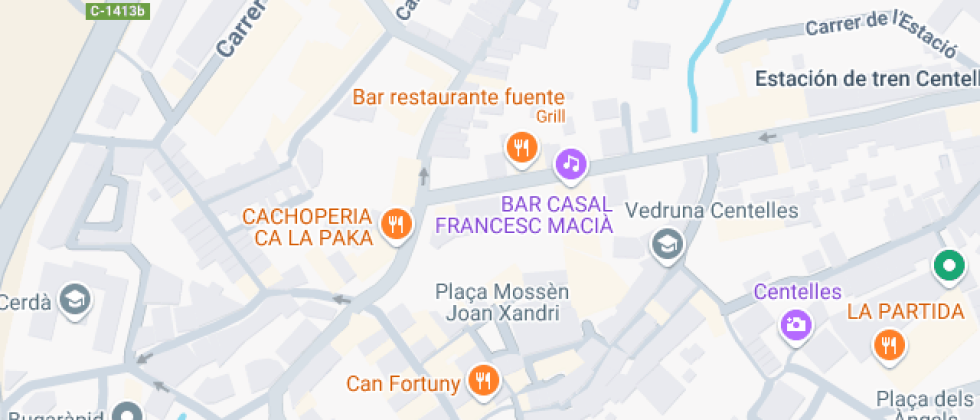Tap the CACHOPERIA CA LA PAKA restaurant pin
980x420 pixels.
point(397,225)
